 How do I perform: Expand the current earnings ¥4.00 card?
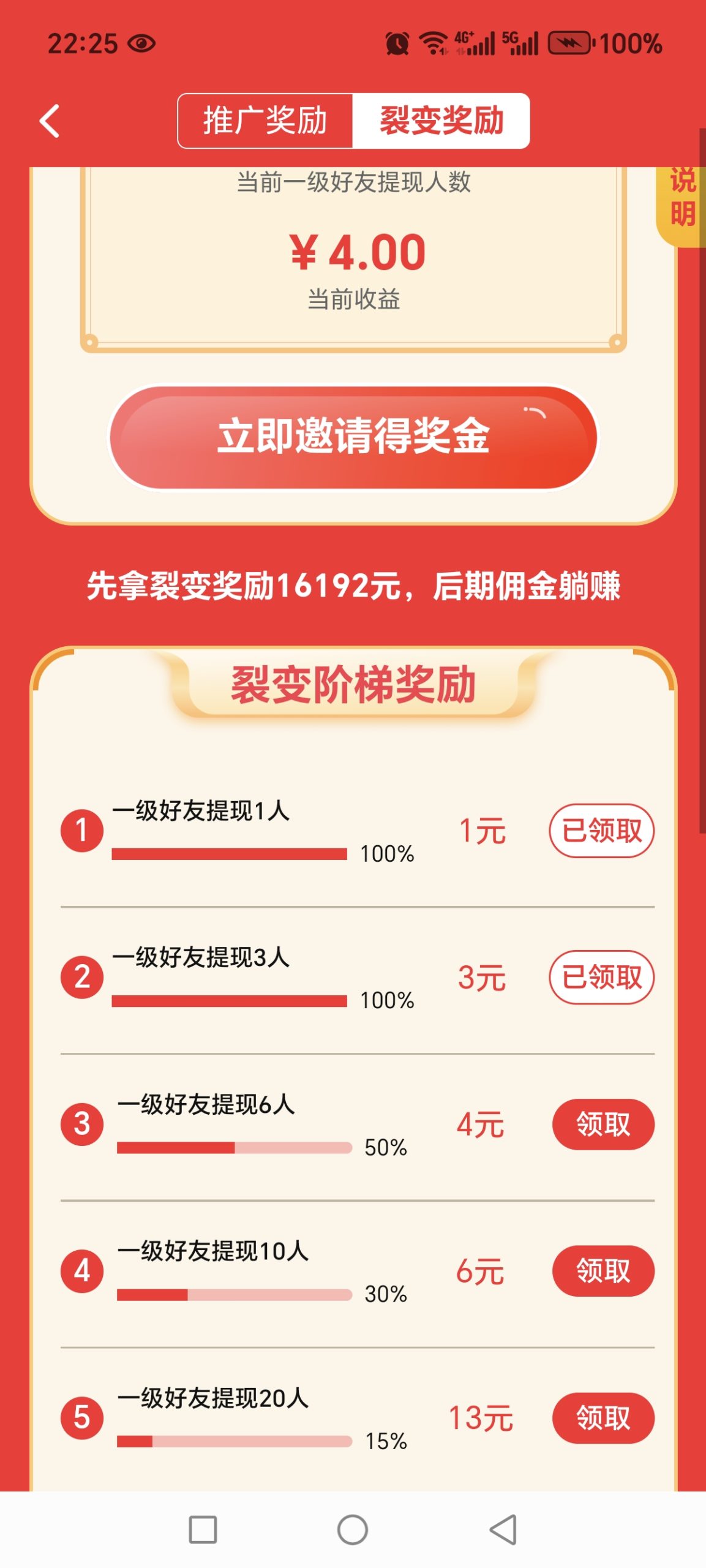coord(353,254)
